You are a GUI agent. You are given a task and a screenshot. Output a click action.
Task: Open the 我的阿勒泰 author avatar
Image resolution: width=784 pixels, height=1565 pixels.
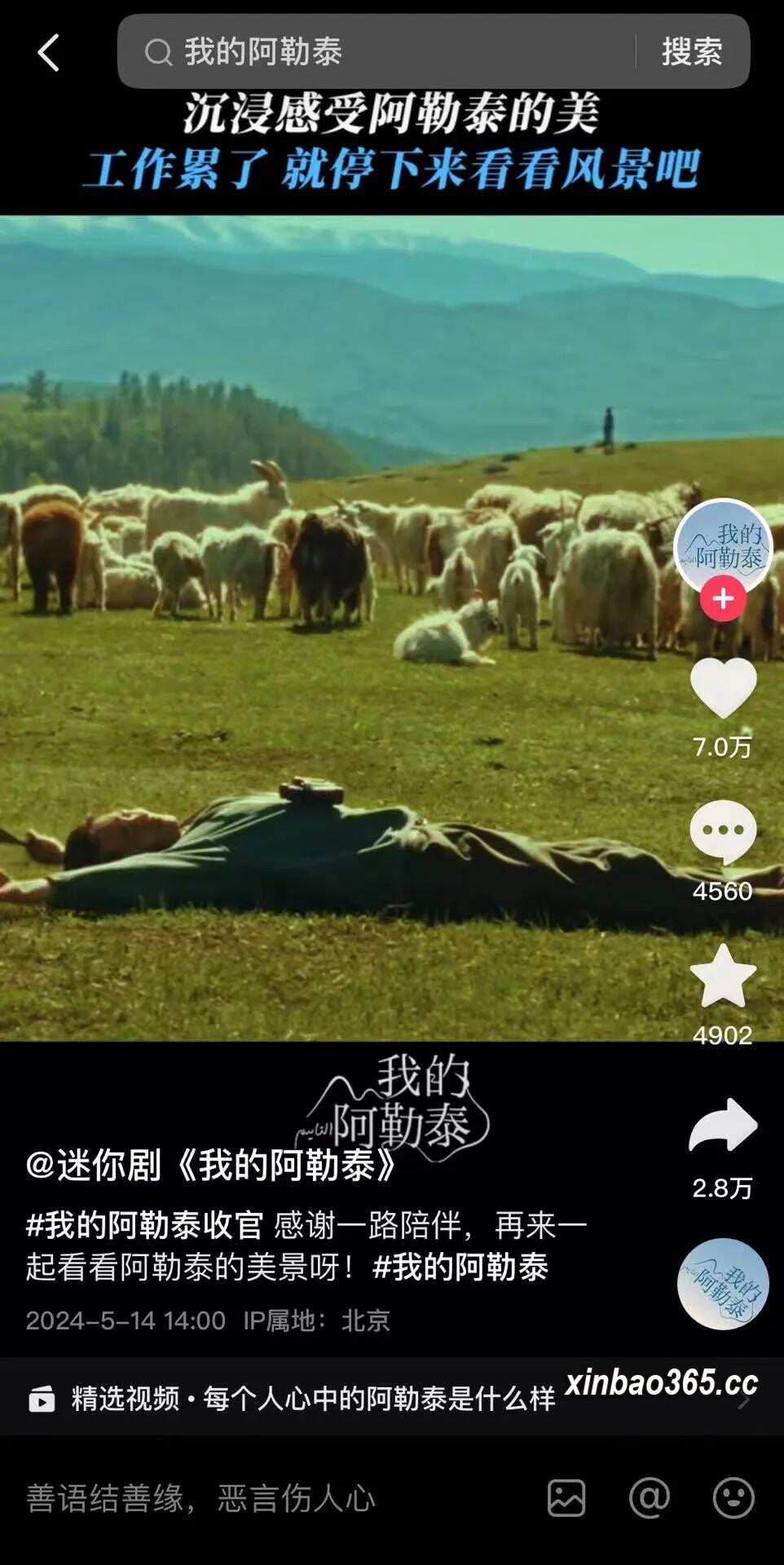(722, 546)
